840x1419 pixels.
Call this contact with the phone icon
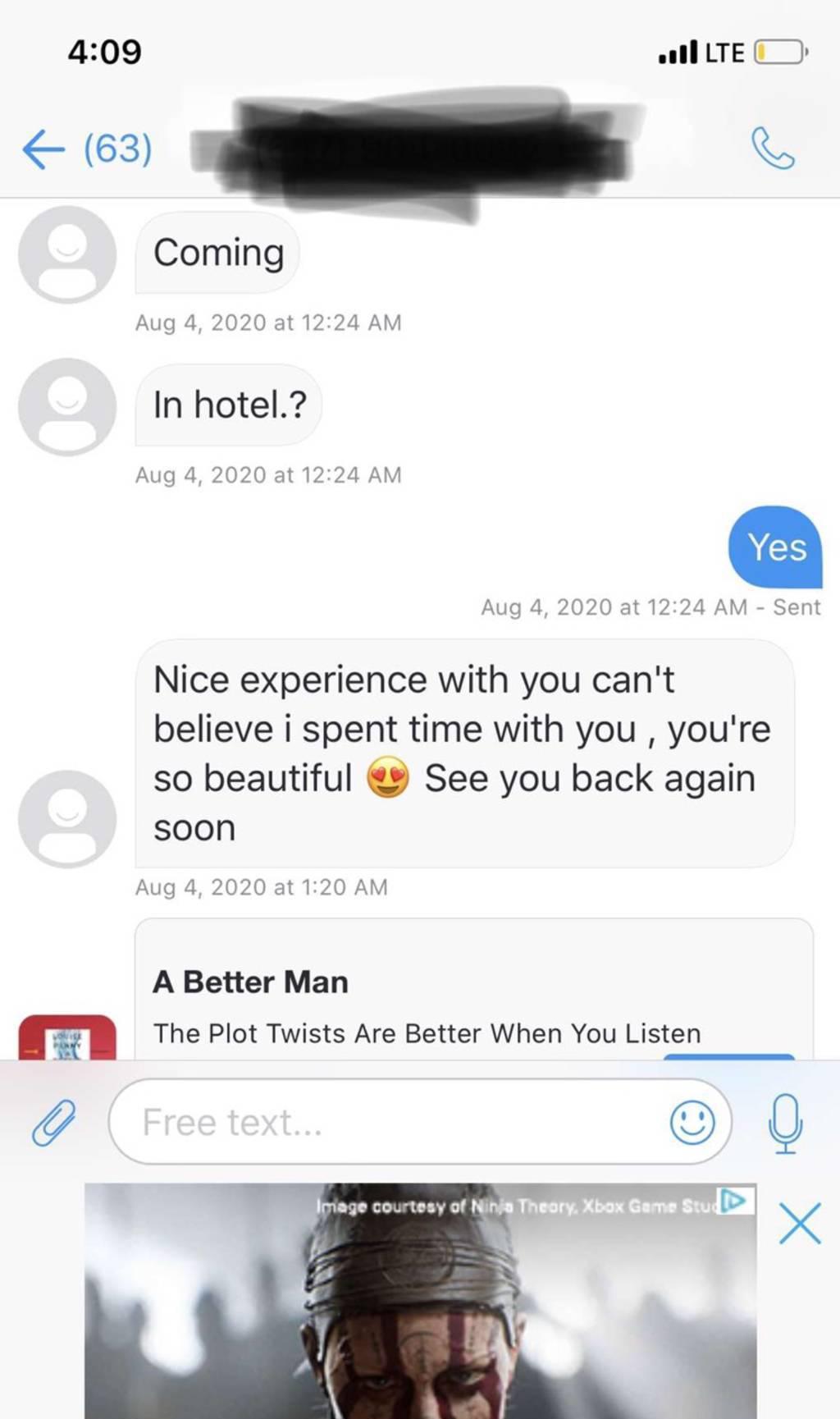click(773, 149)
